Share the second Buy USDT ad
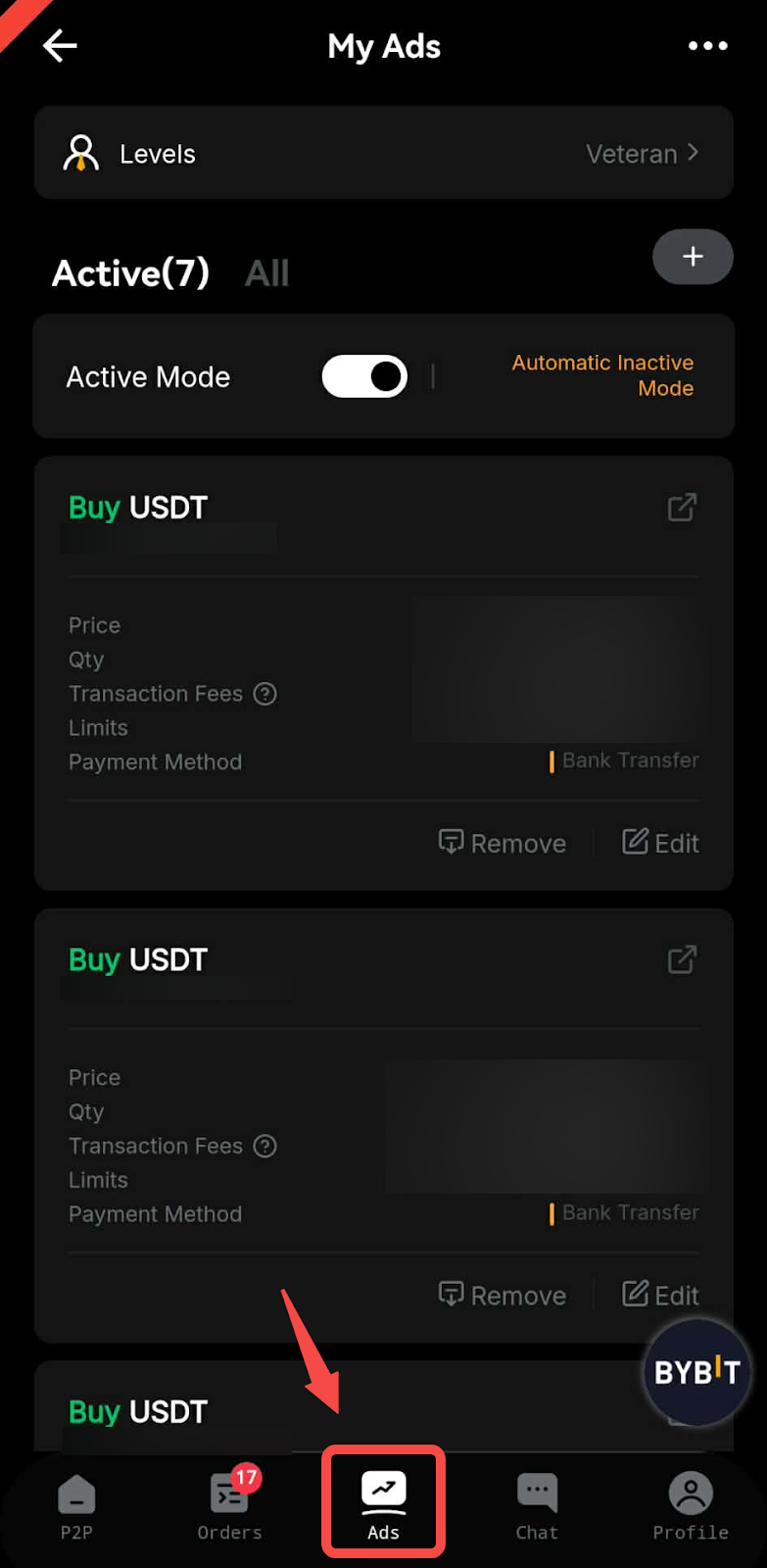 682,959
